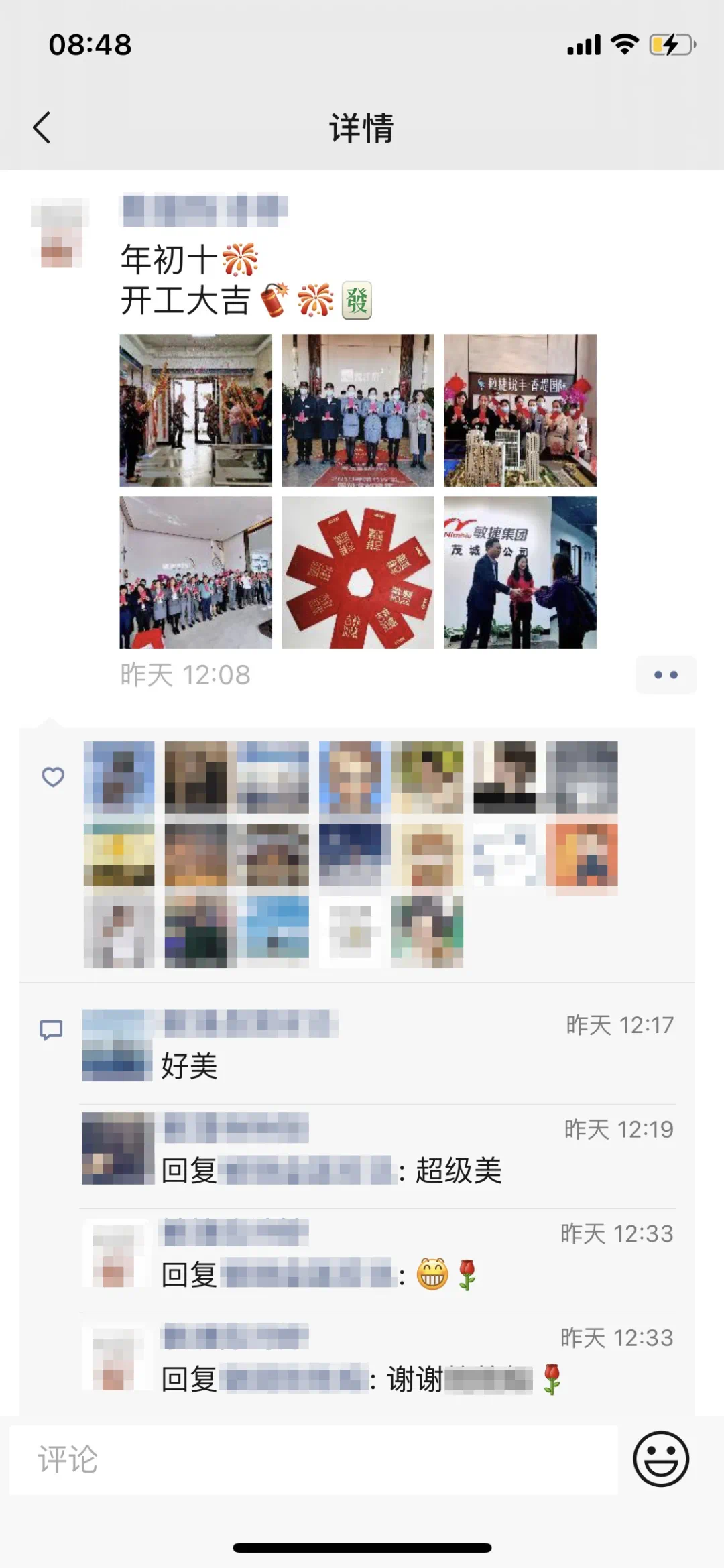Tap the comment field labeled 评论
Image resolution: width=724 pixels, height=1568 pixels.
(313, 1459)
